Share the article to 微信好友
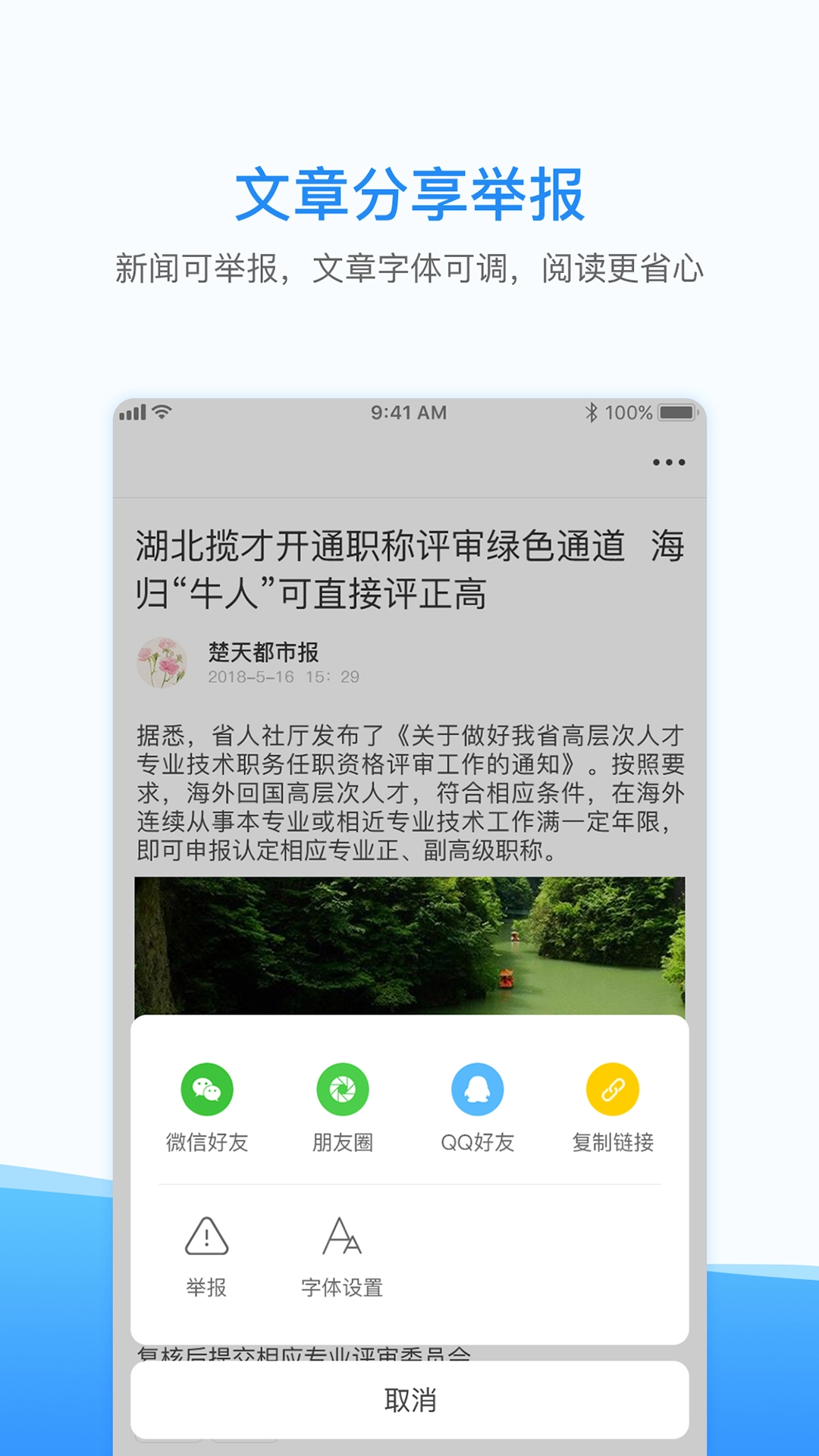819x1456 pixels. coord(206,1091)
